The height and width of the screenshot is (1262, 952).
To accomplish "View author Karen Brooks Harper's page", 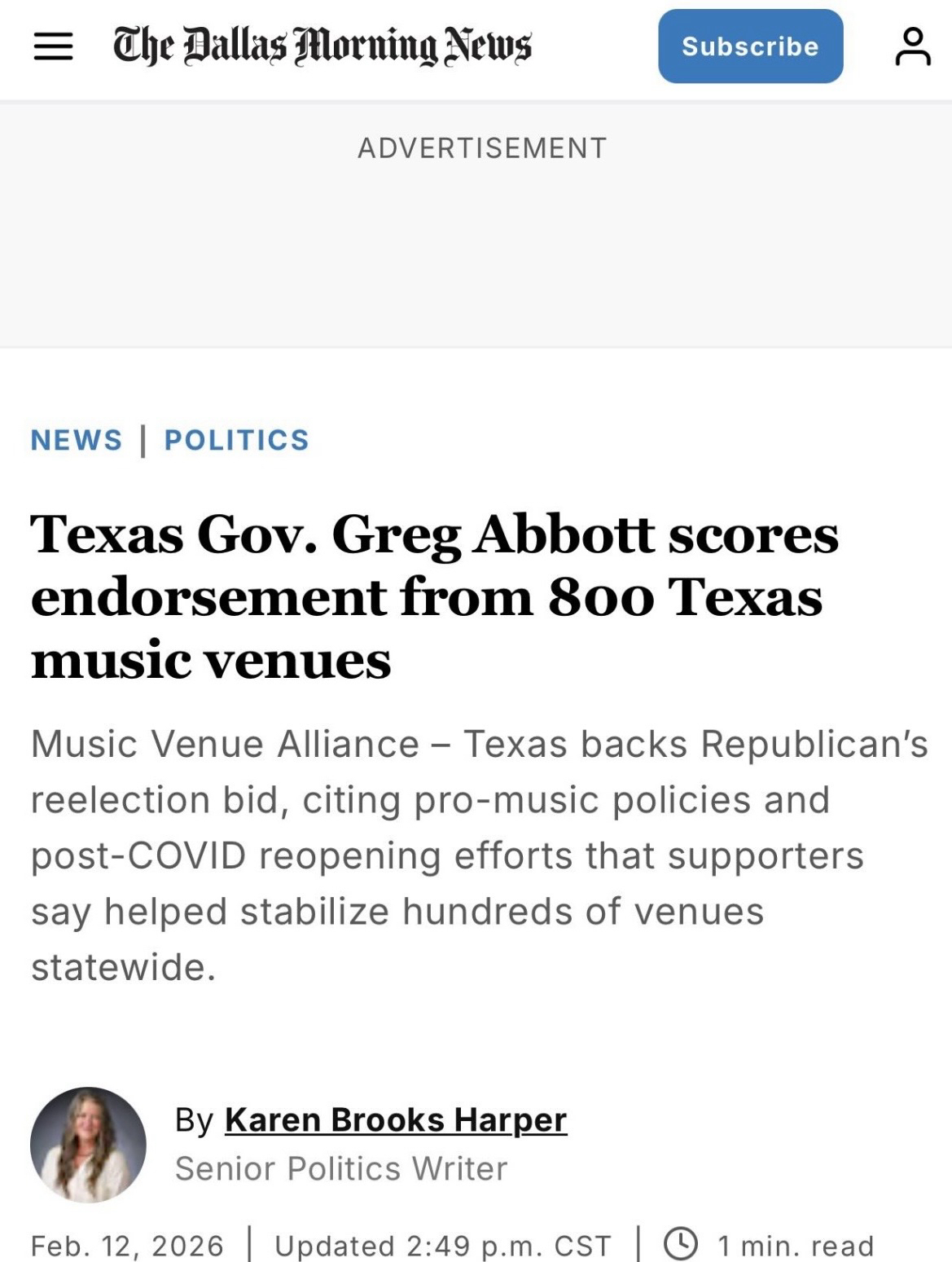I will (395, 1120).
